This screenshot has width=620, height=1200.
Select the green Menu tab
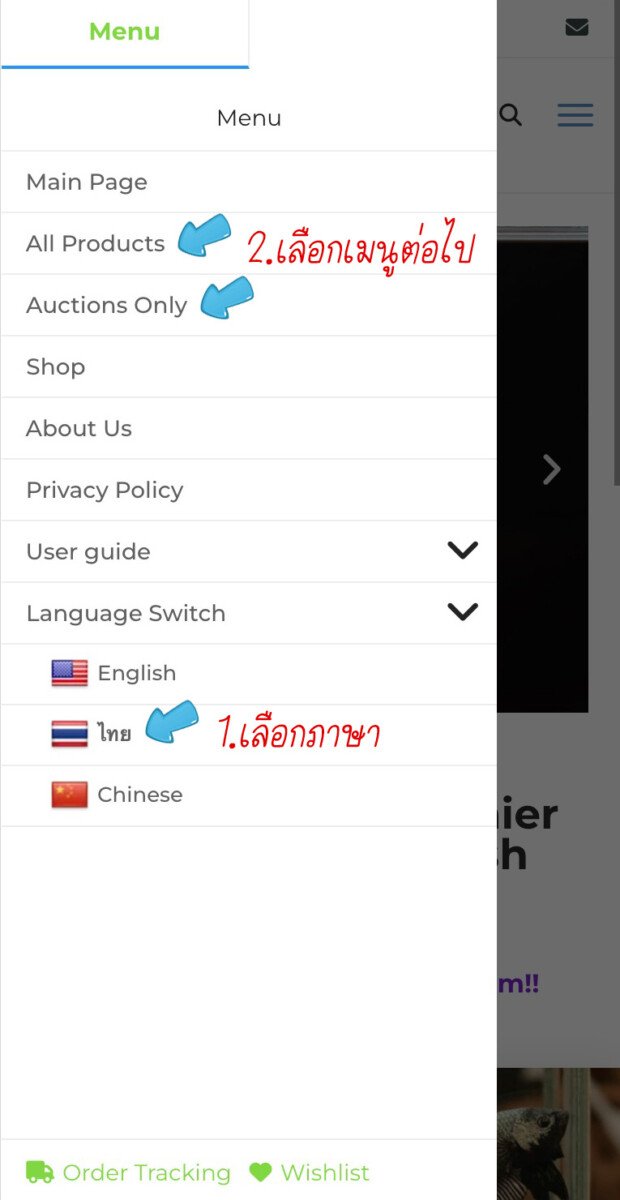click(x=124, y=32)
